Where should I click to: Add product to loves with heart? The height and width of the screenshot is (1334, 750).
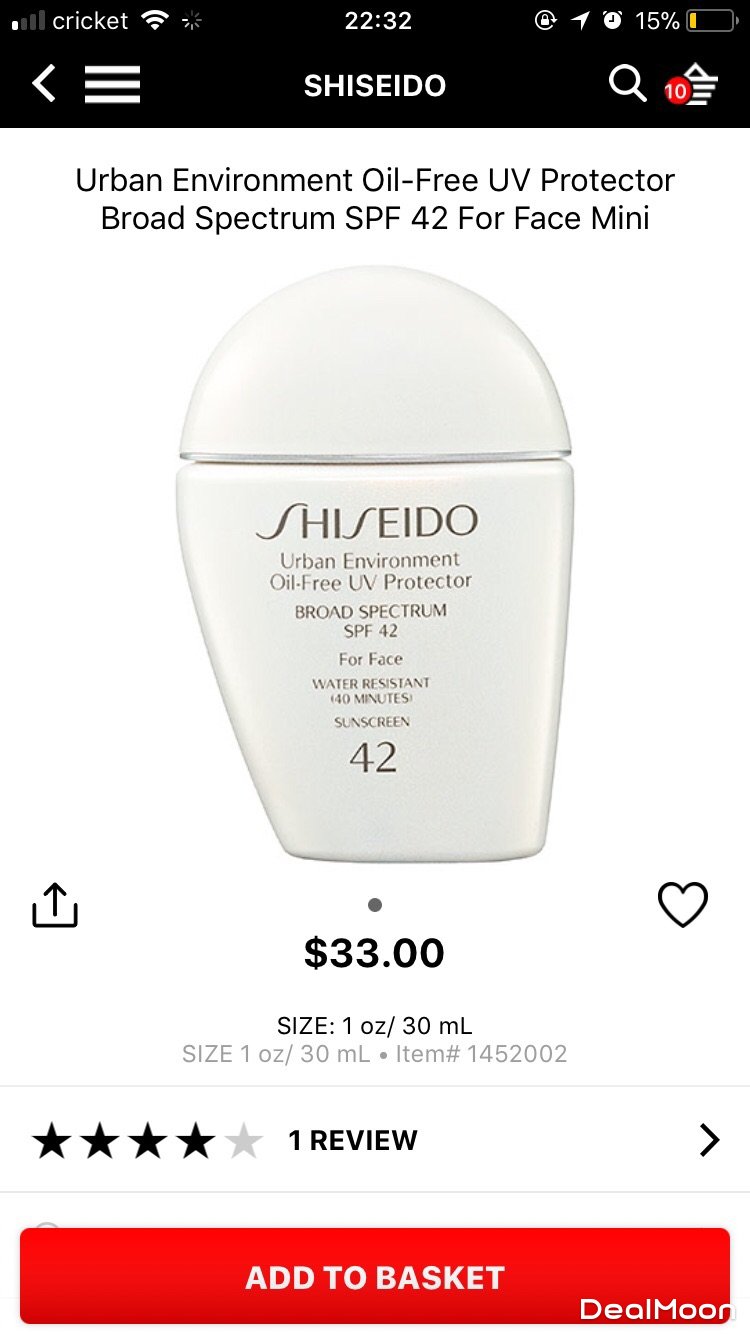pyautogui.click(x=683, y=904)
